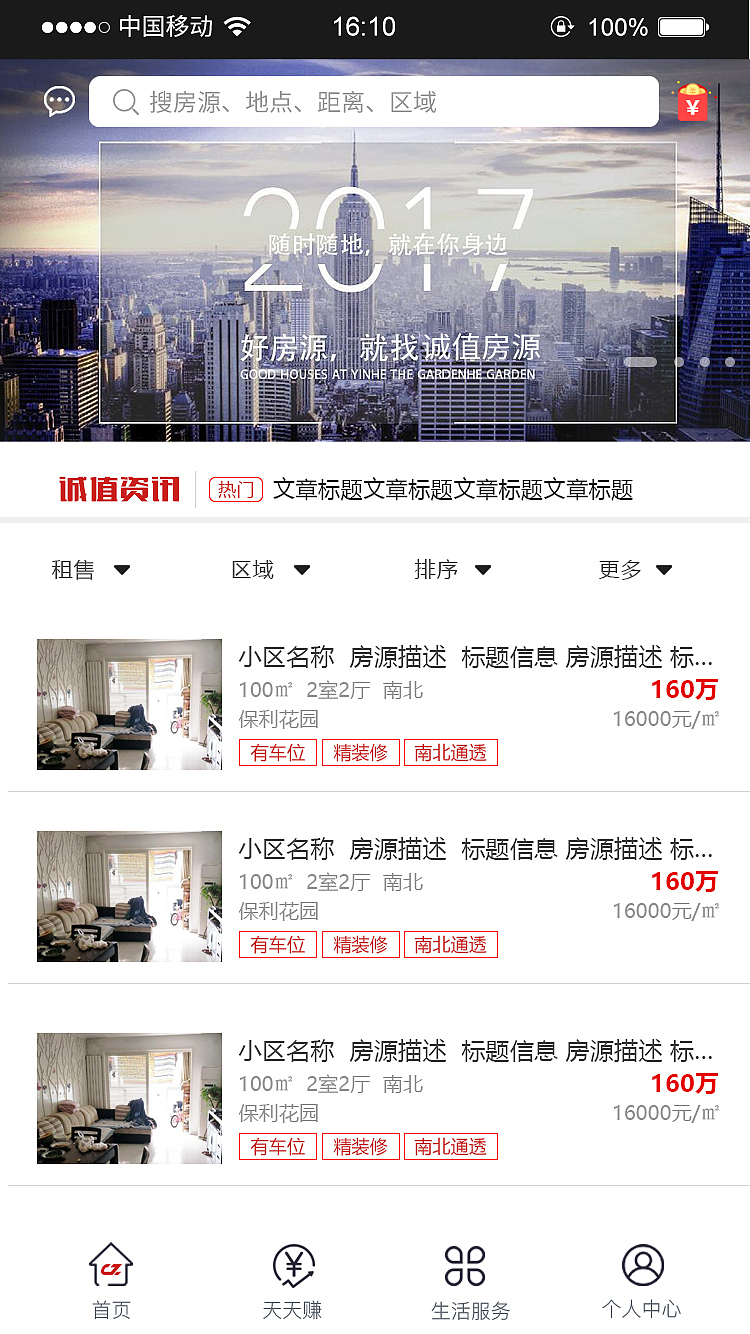Open the 个人中心 tab
This screenshot has height=1334, width=750.
point(642,1281)
